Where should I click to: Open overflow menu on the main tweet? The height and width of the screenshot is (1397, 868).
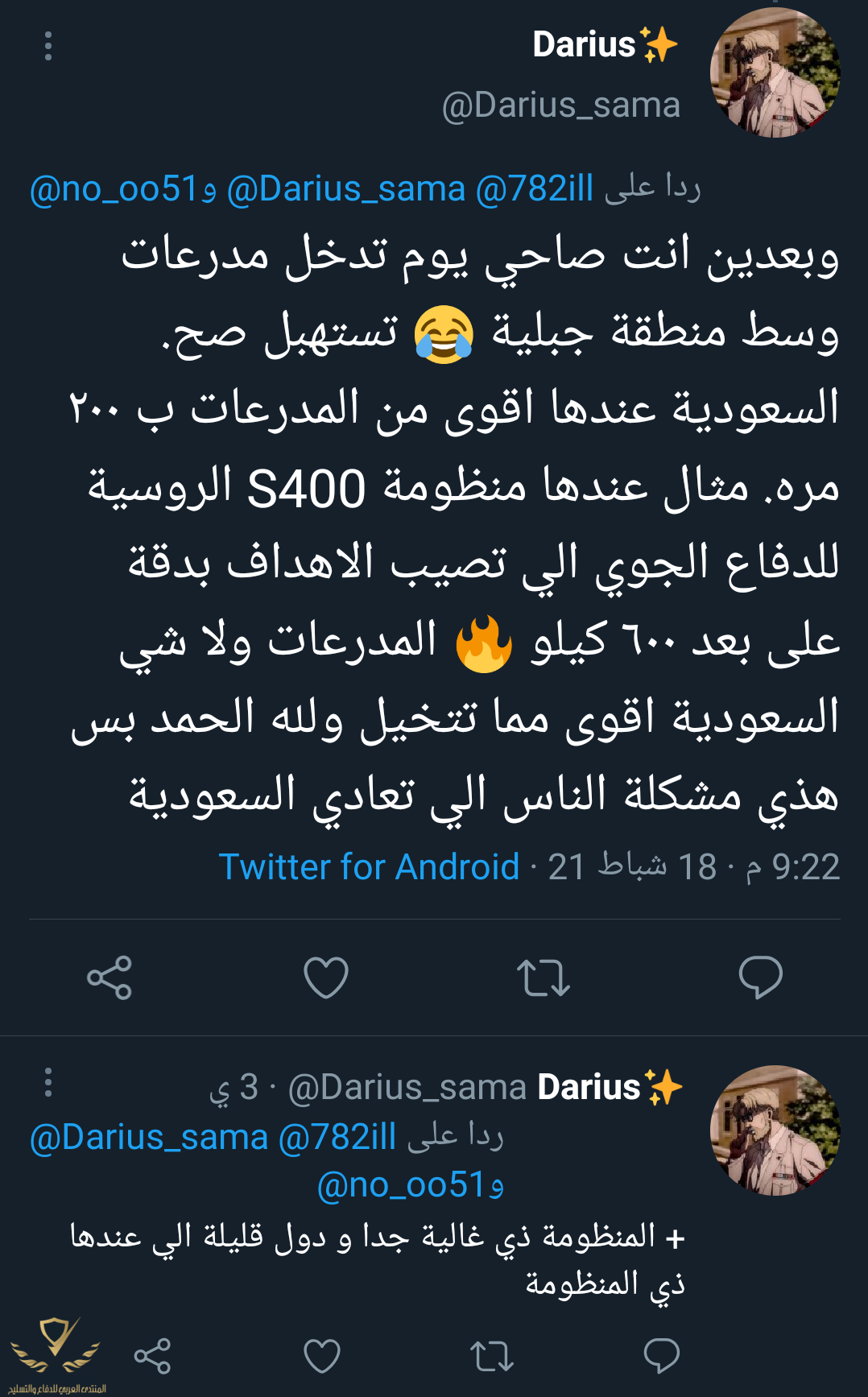tap(48, 46)
